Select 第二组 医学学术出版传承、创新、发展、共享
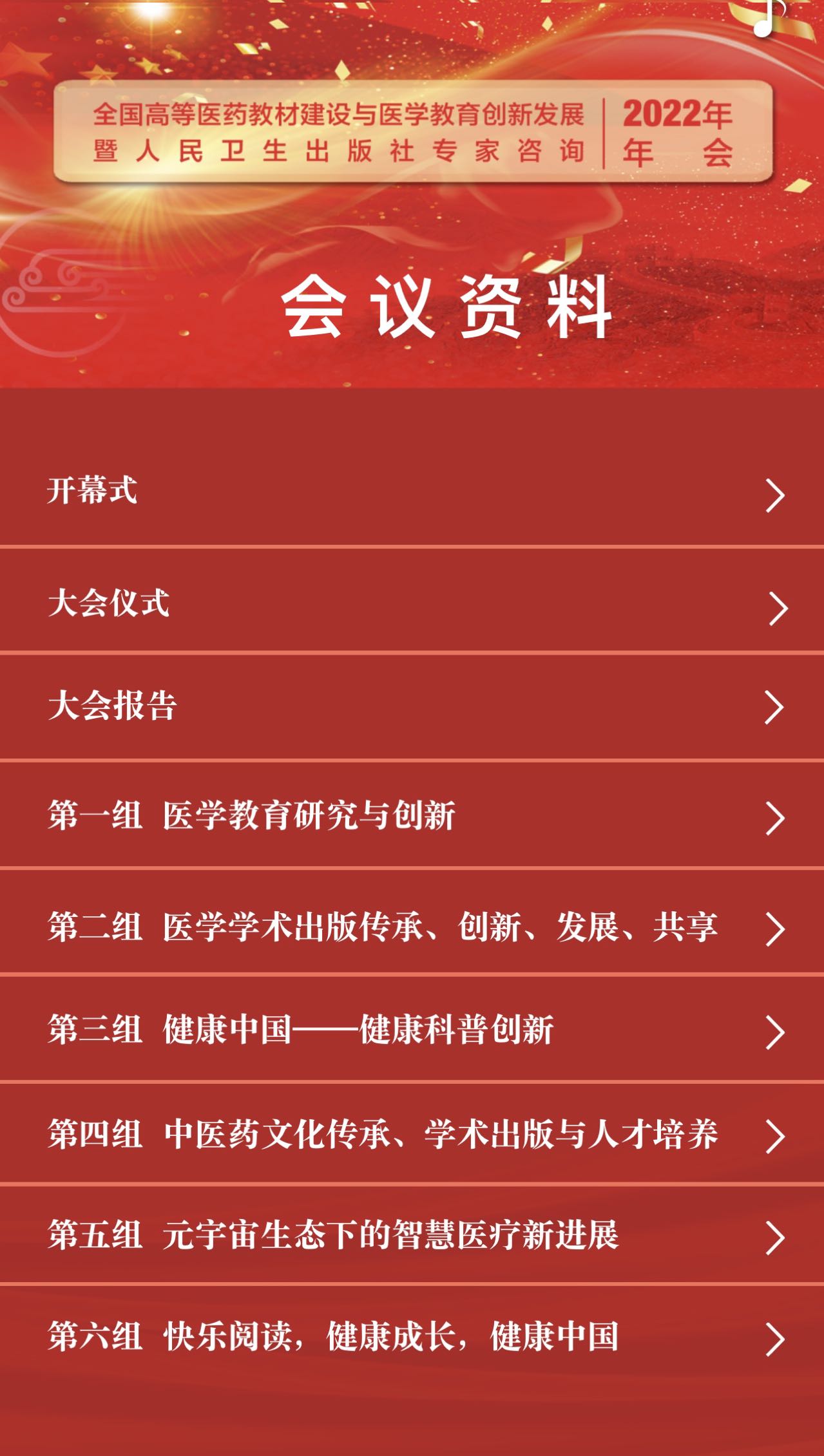The height and width of the screenshot is (1456, 824). [412, 928]
